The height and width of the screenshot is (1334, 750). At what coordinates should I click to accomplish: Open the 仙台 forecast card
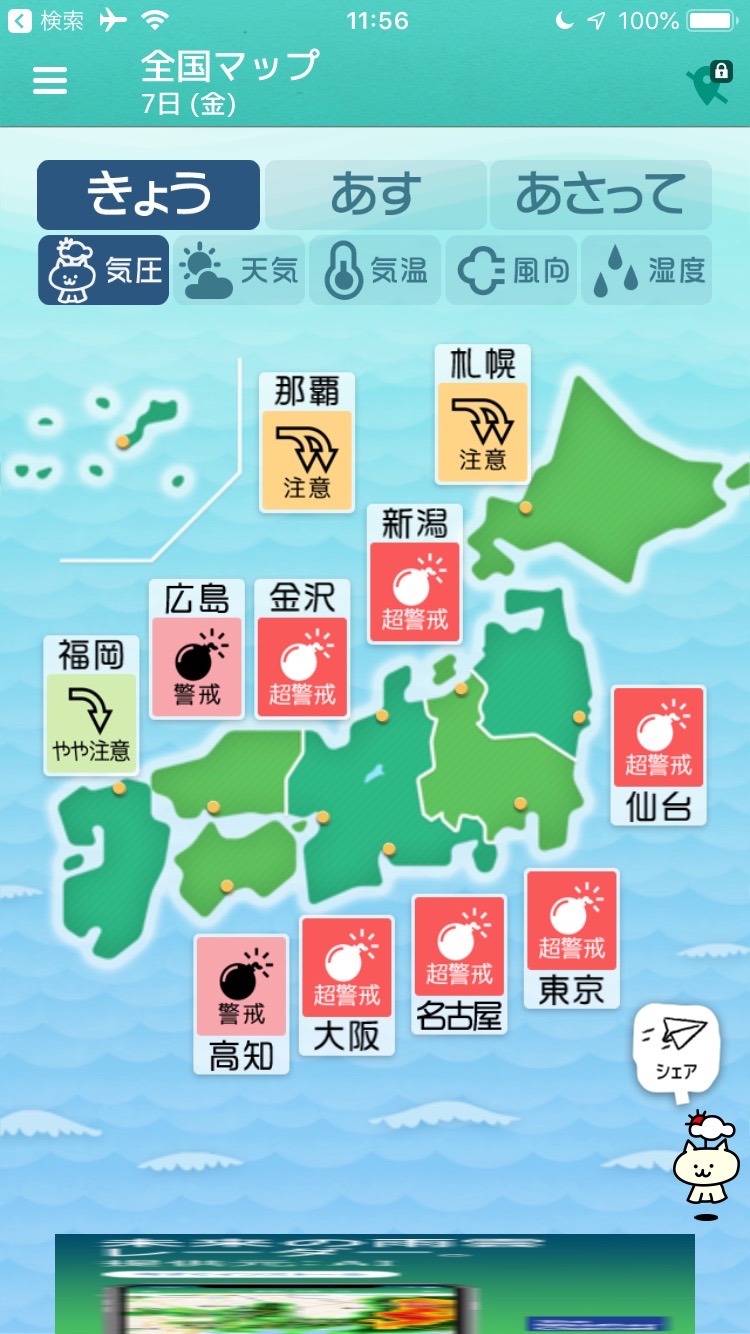[659, 755]
